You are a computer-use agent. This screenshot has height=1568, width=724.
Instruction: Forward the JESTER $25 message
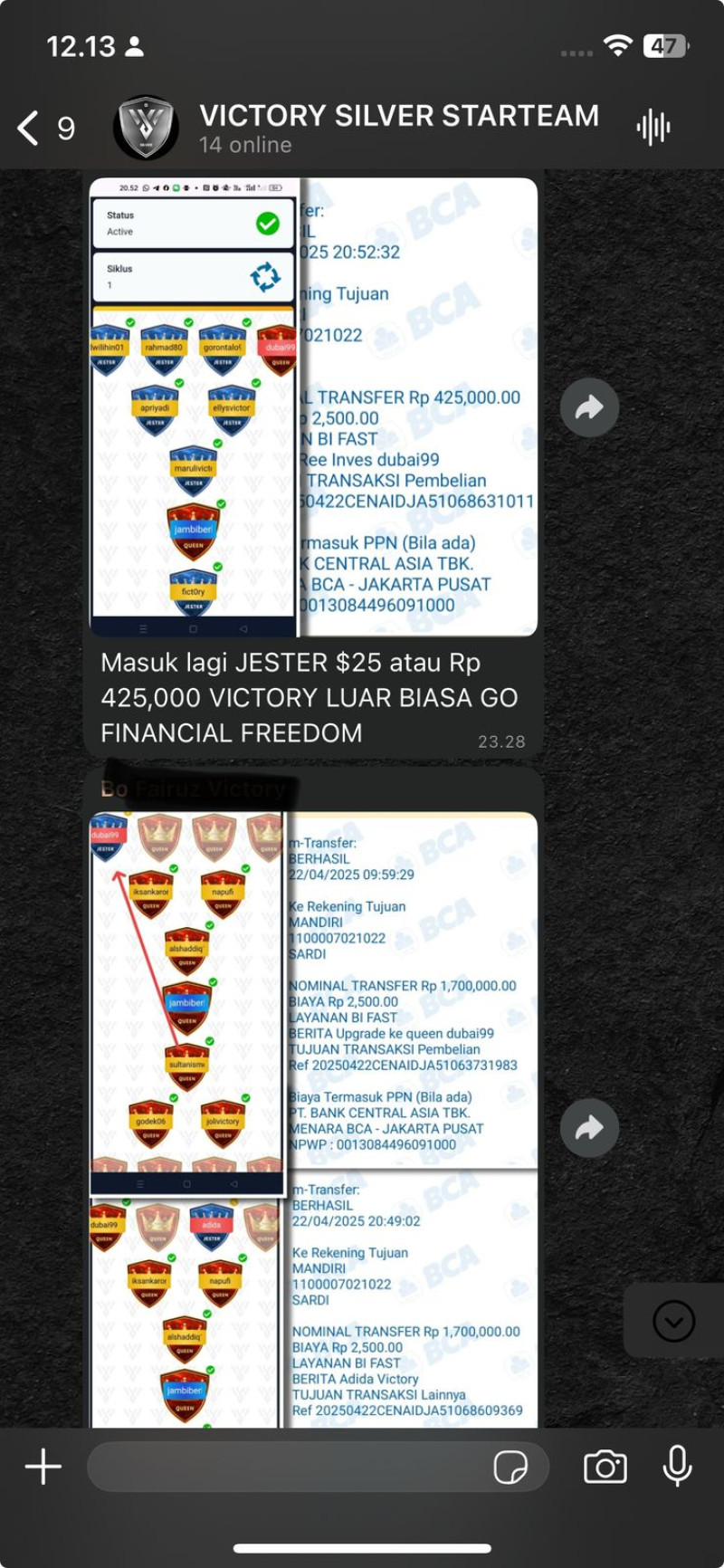[x=589, y=407]
